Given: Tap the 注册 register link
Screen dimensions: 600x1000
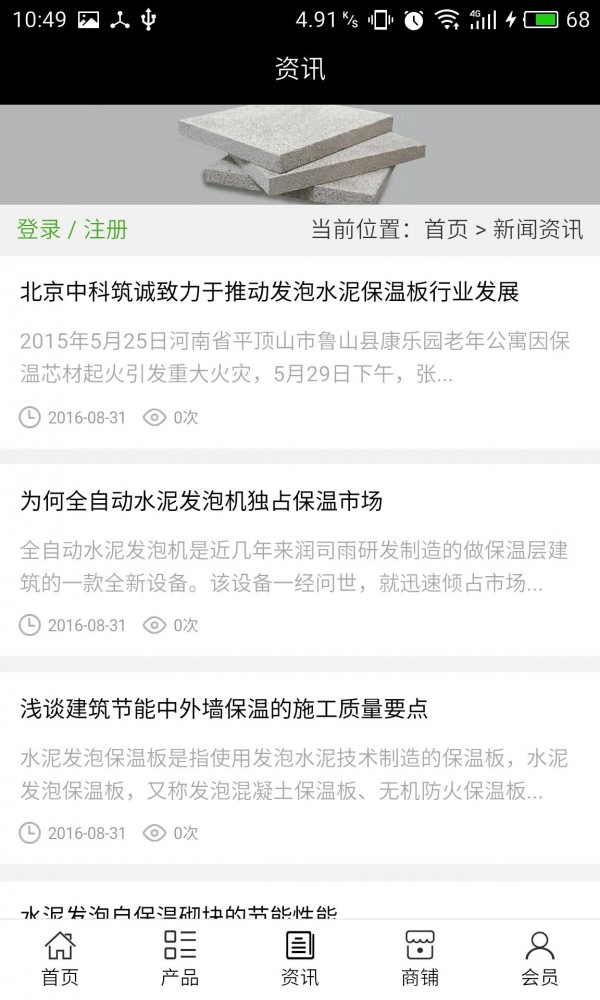Looking at the screenshot, I should [105, 229].
